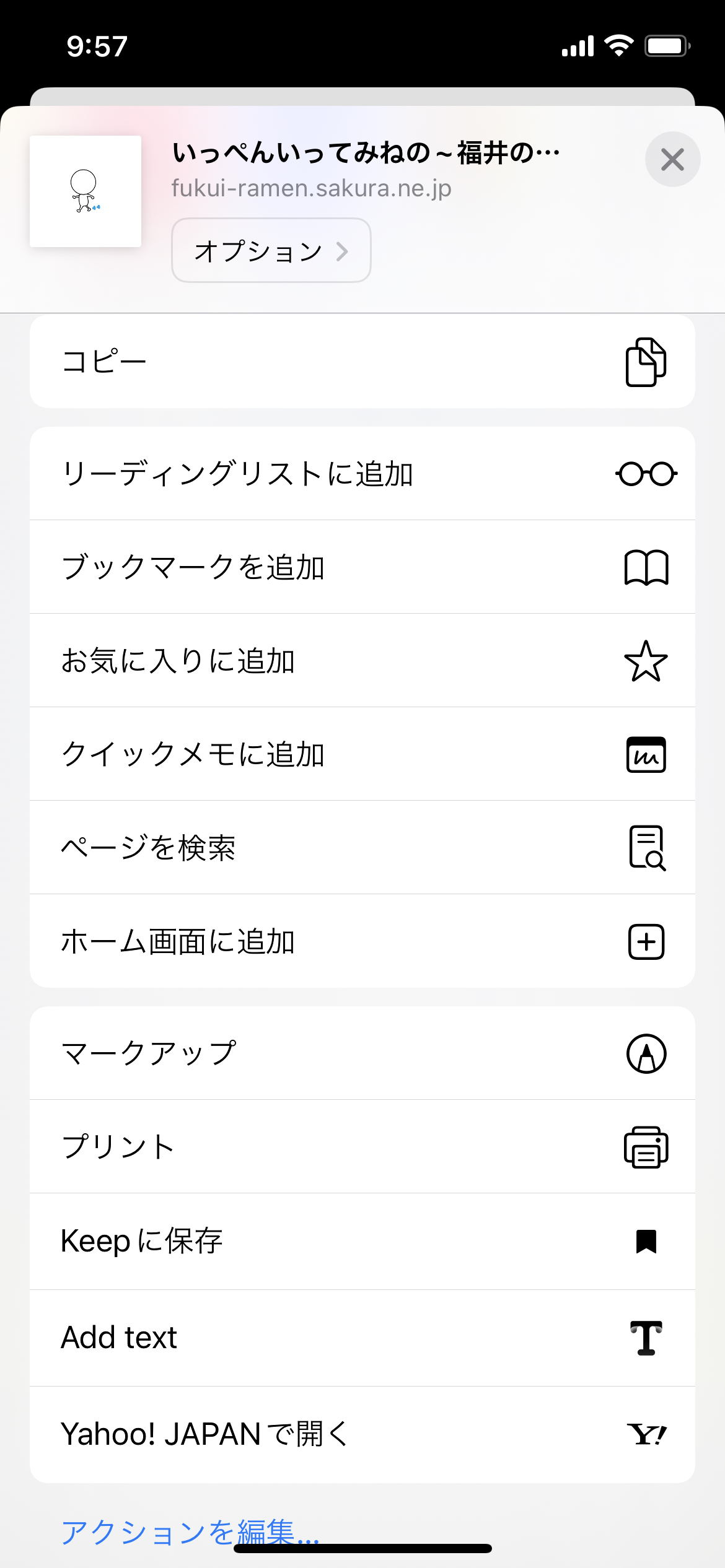725x1568 pixels.
Task: Close the share sheet
Action: tap(672, 159)
